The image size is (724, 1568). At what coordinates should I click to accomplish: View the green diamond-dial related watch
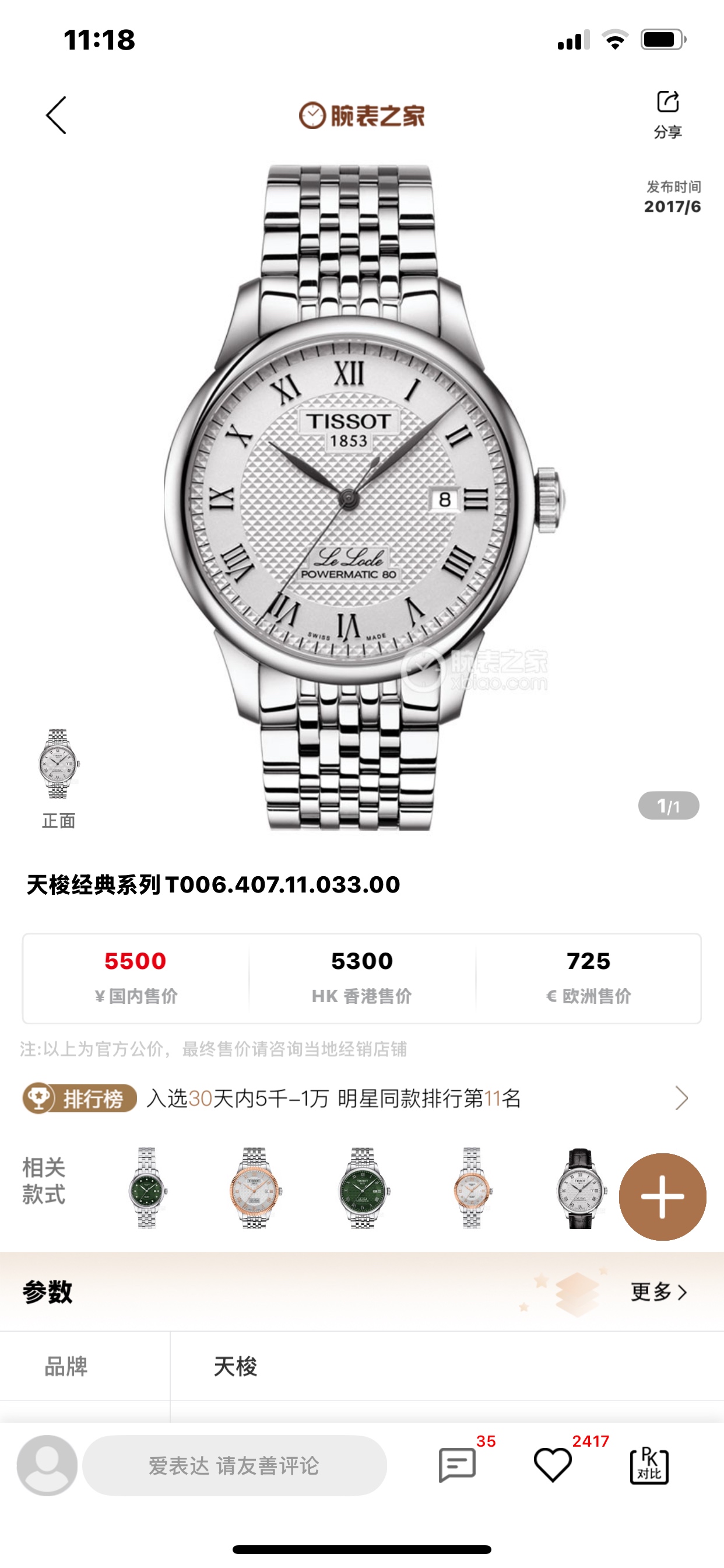coord(147,1188)
